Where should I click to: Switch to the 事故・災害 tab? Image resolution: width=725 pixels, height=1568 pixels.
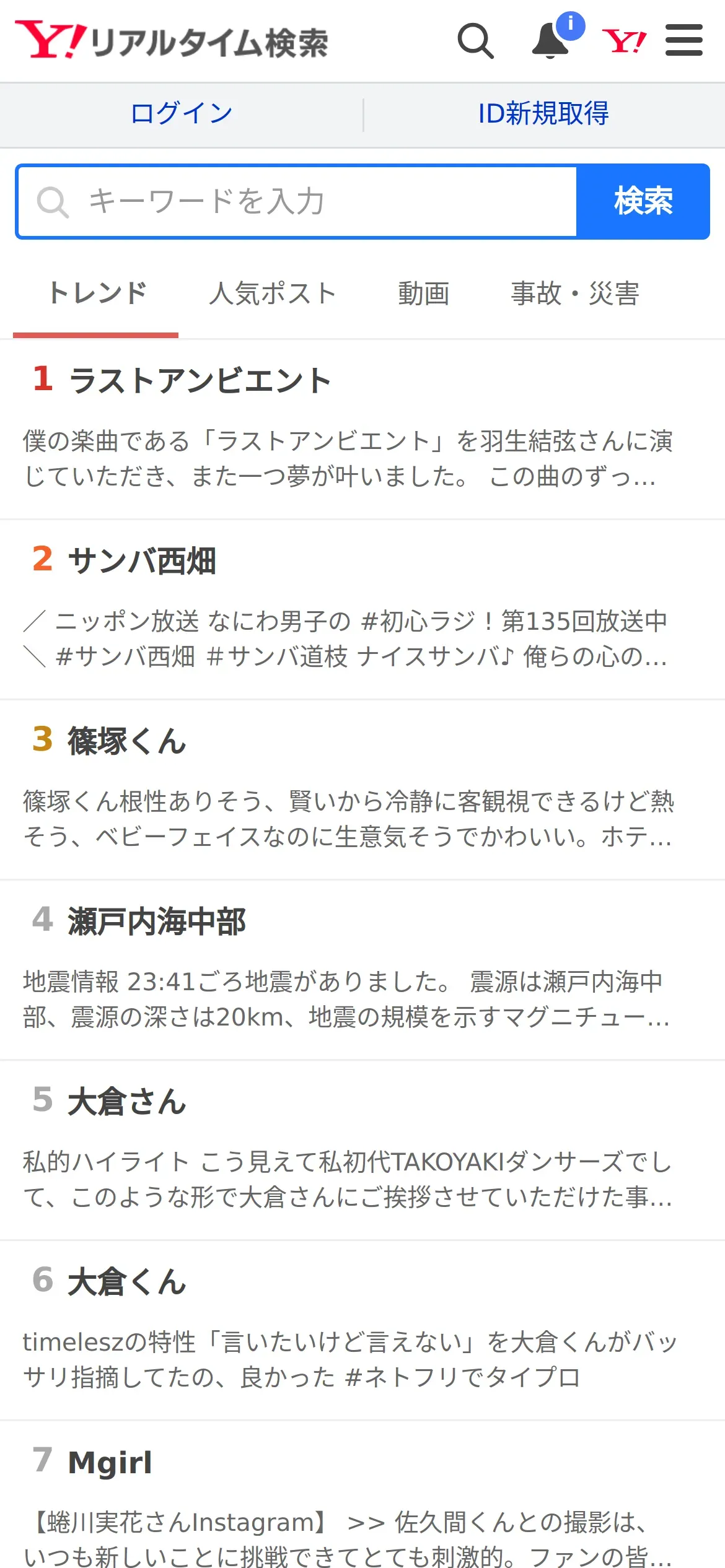tap(574, 294)
